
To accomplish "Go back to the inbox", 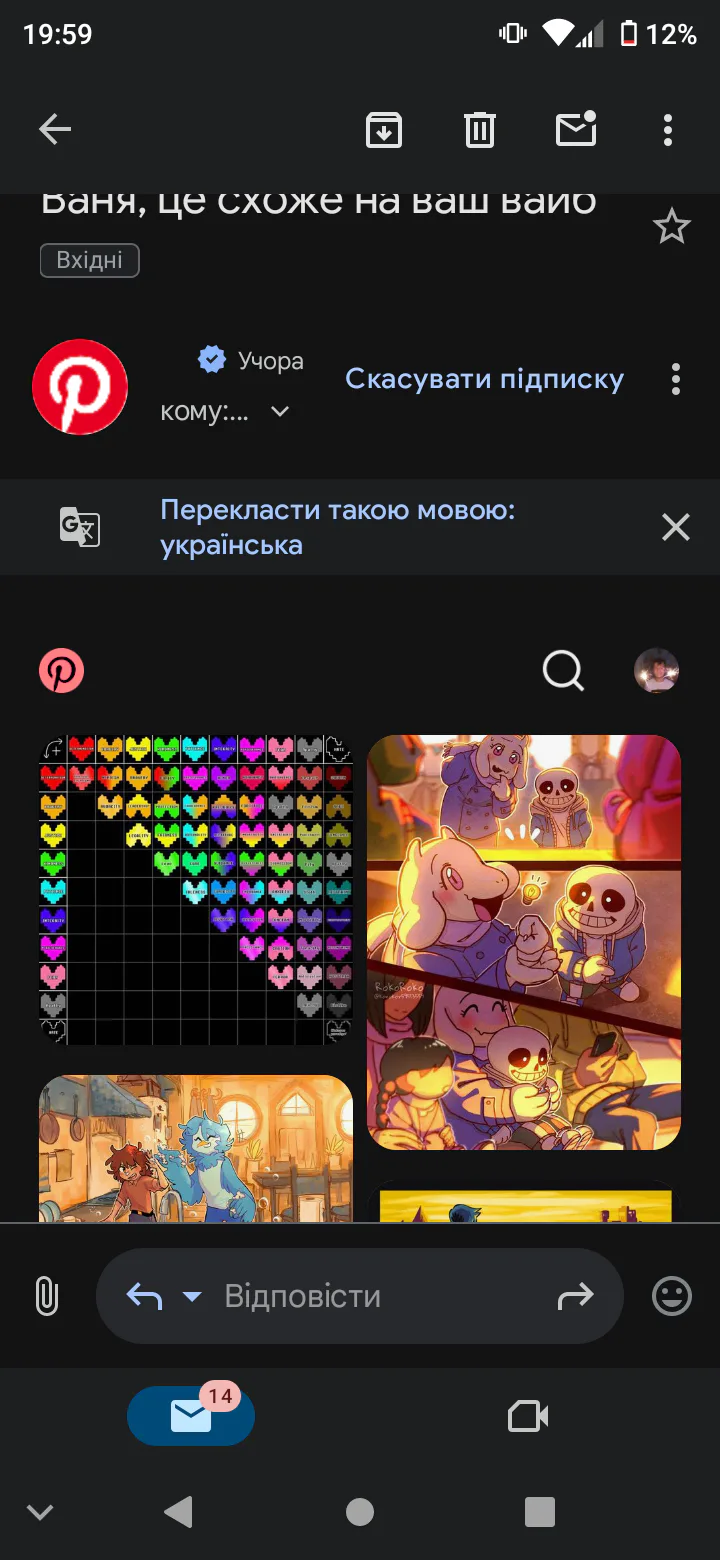I will click(55, 129).
